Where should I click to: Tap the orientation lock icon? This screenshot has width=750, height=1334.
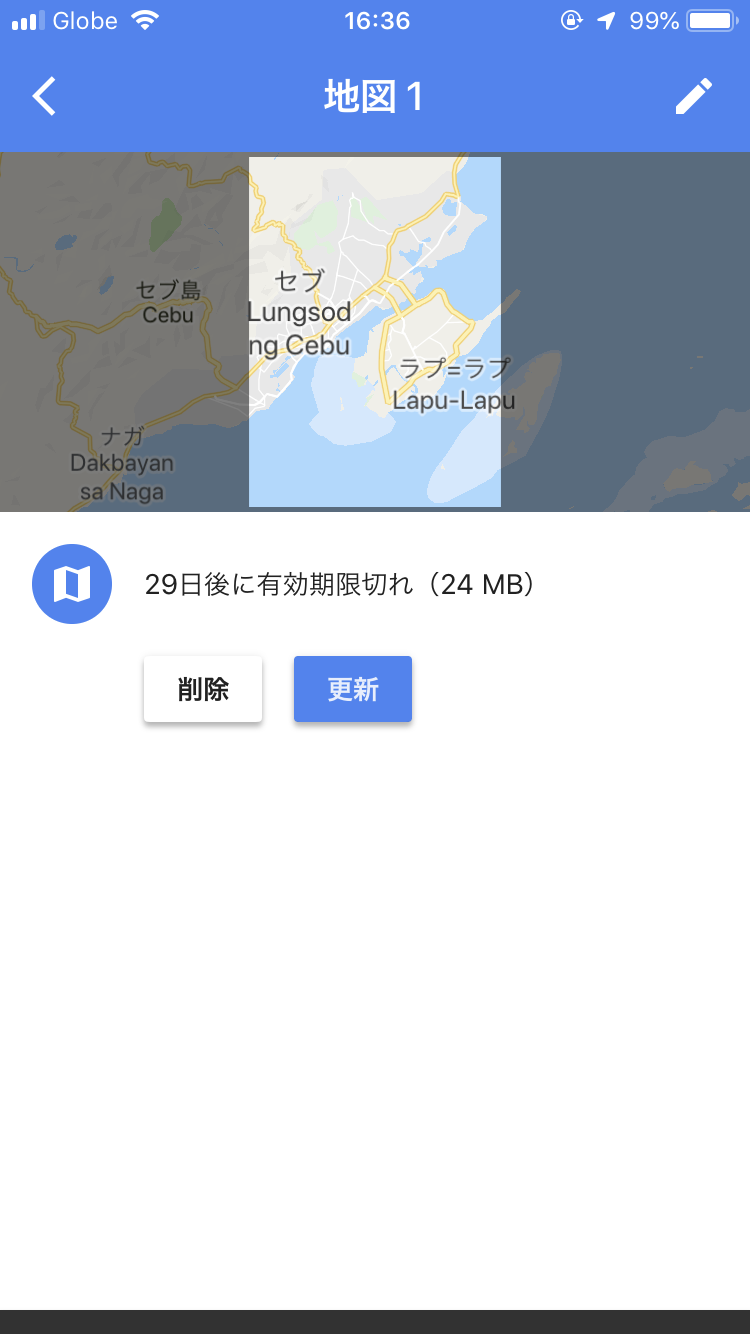click(571, 20)
